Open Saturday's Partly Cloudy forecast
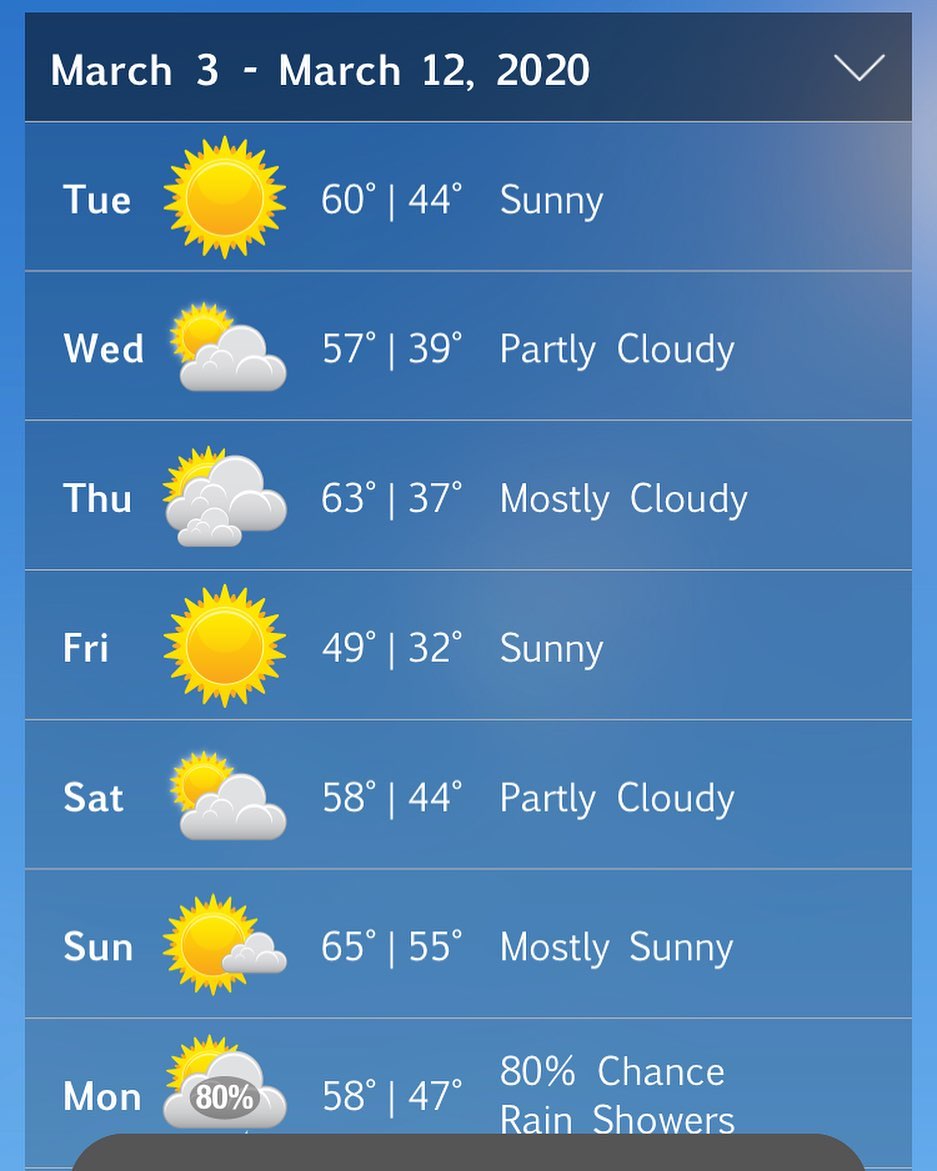This screenshot has width=937, height=1171. (x=468, y=796)
